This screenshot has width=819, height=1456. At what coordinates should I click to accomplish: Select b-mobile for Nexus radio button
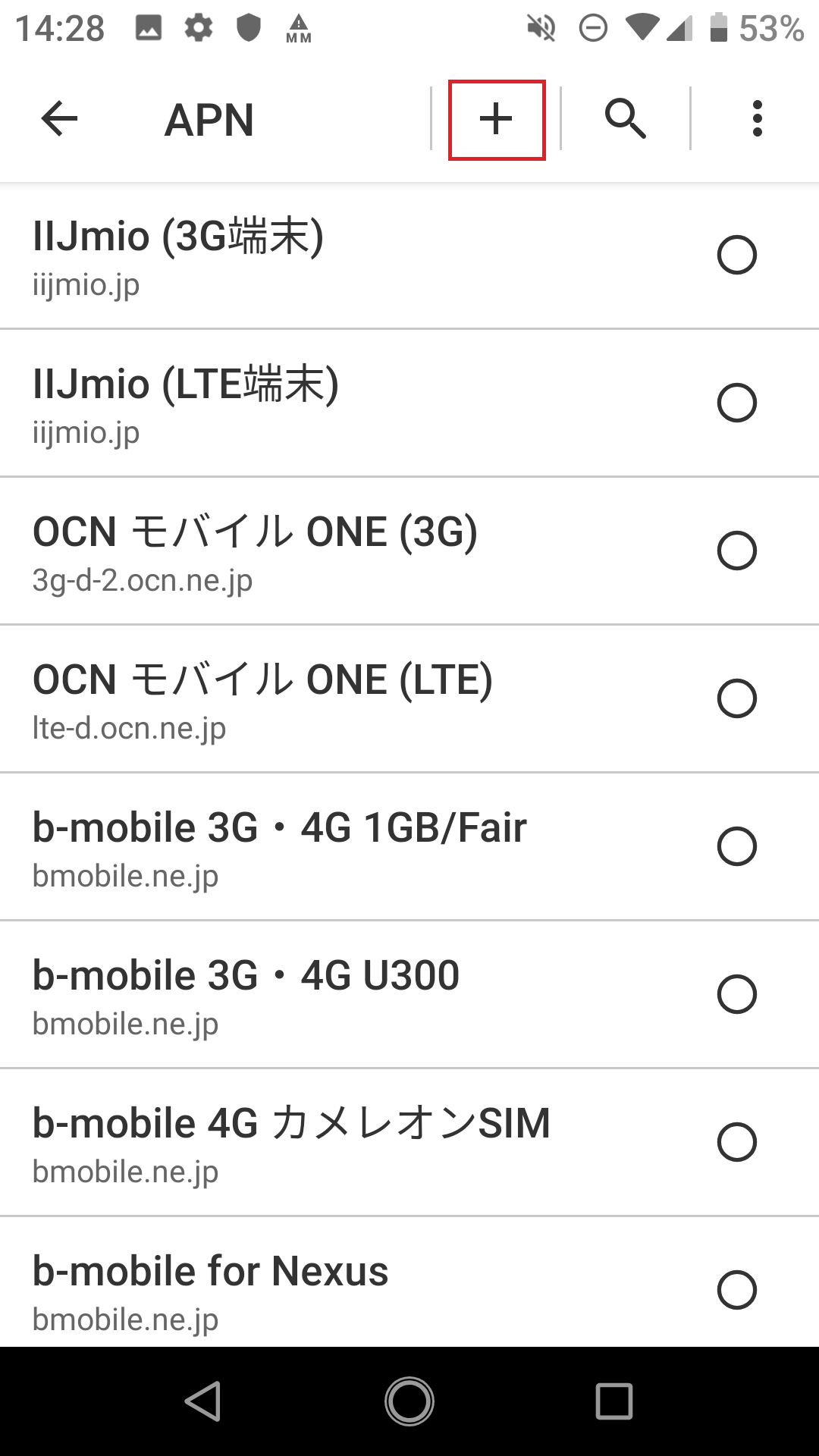coord(738,1289)
